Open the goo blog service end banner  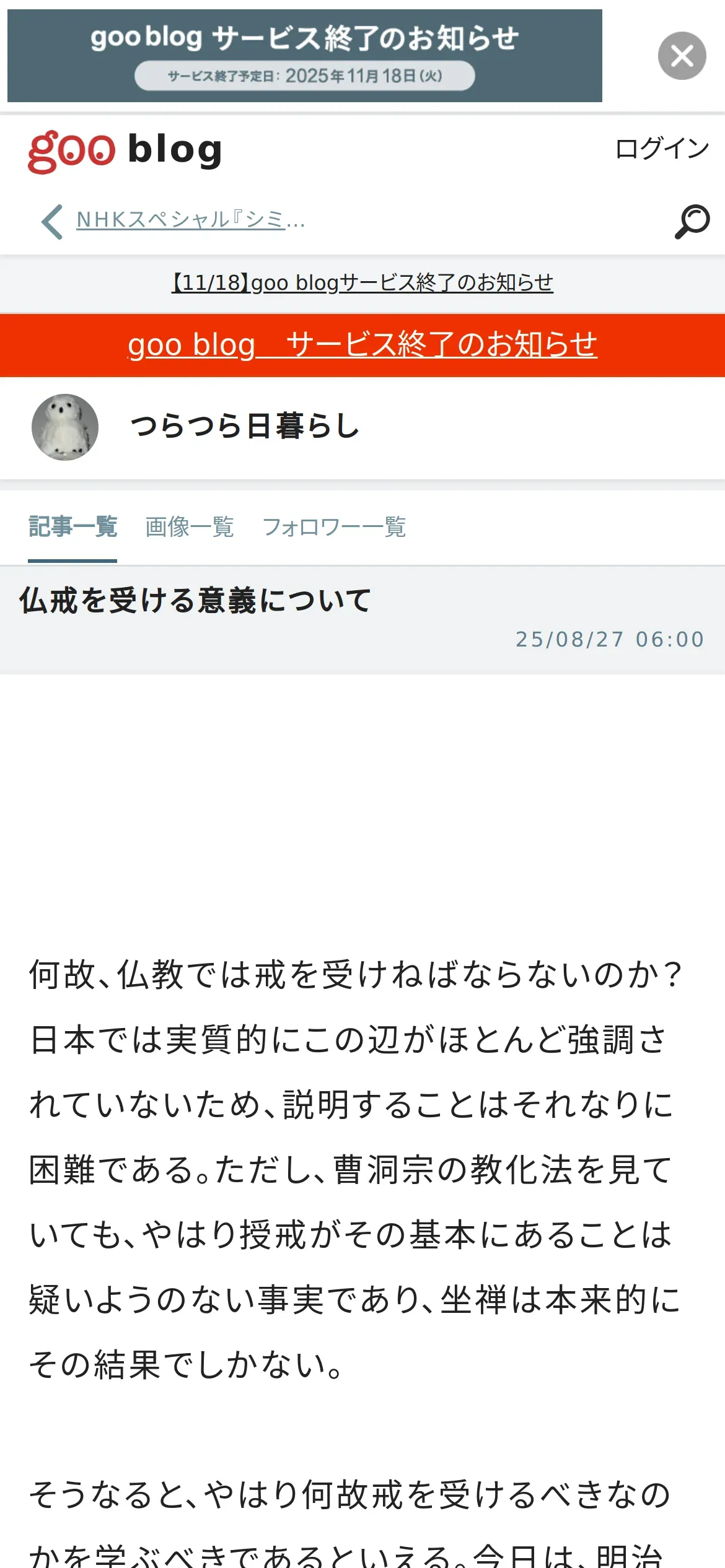click(x=304, y=56)
